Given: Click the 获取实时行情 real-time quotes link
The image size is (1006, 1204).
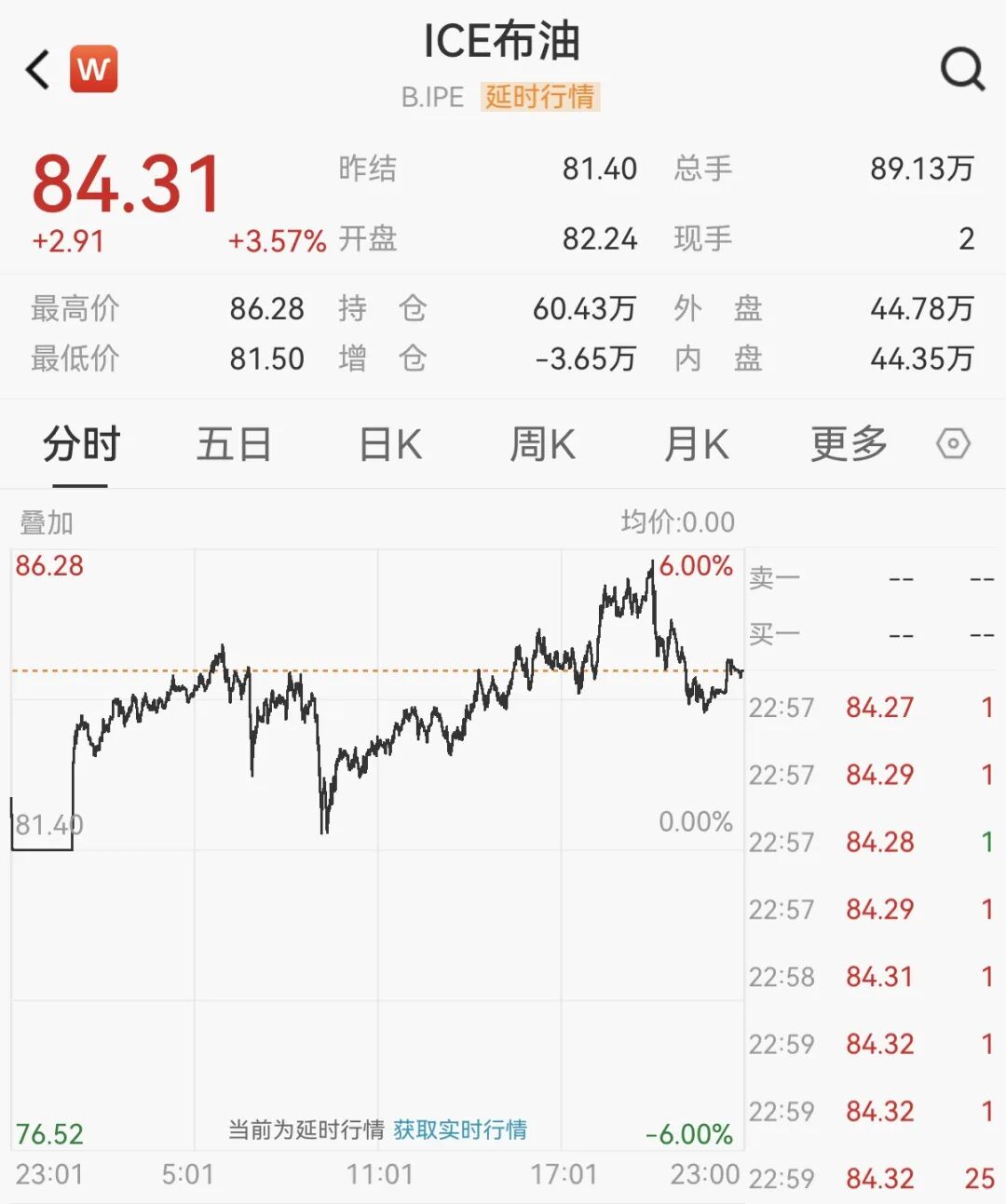Looking at the screenshot, I should click(459, 1131).
